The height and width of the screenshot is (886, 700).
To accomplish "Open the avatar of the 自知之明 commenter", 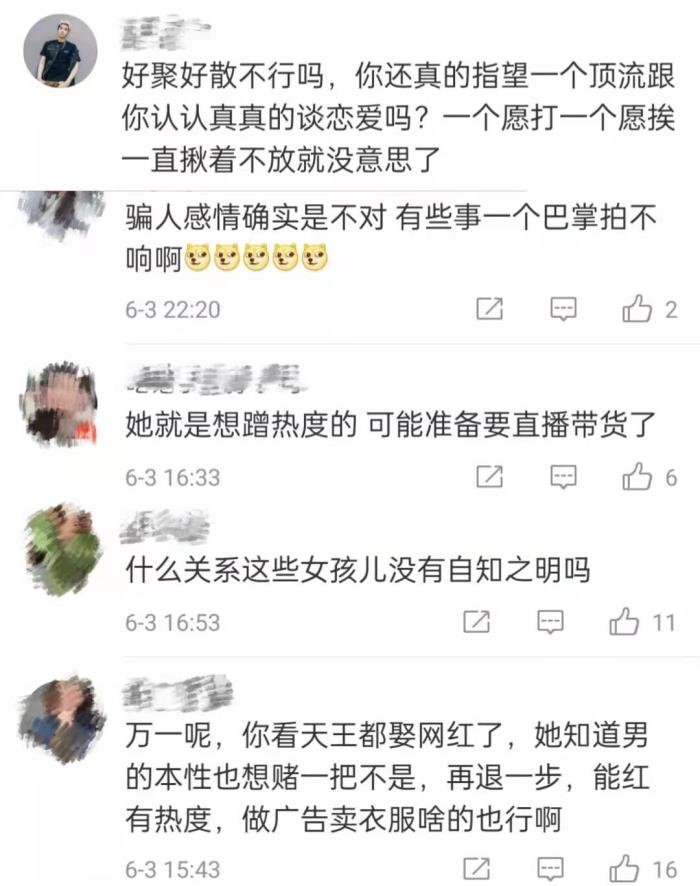I will click(x=60, y=548).
